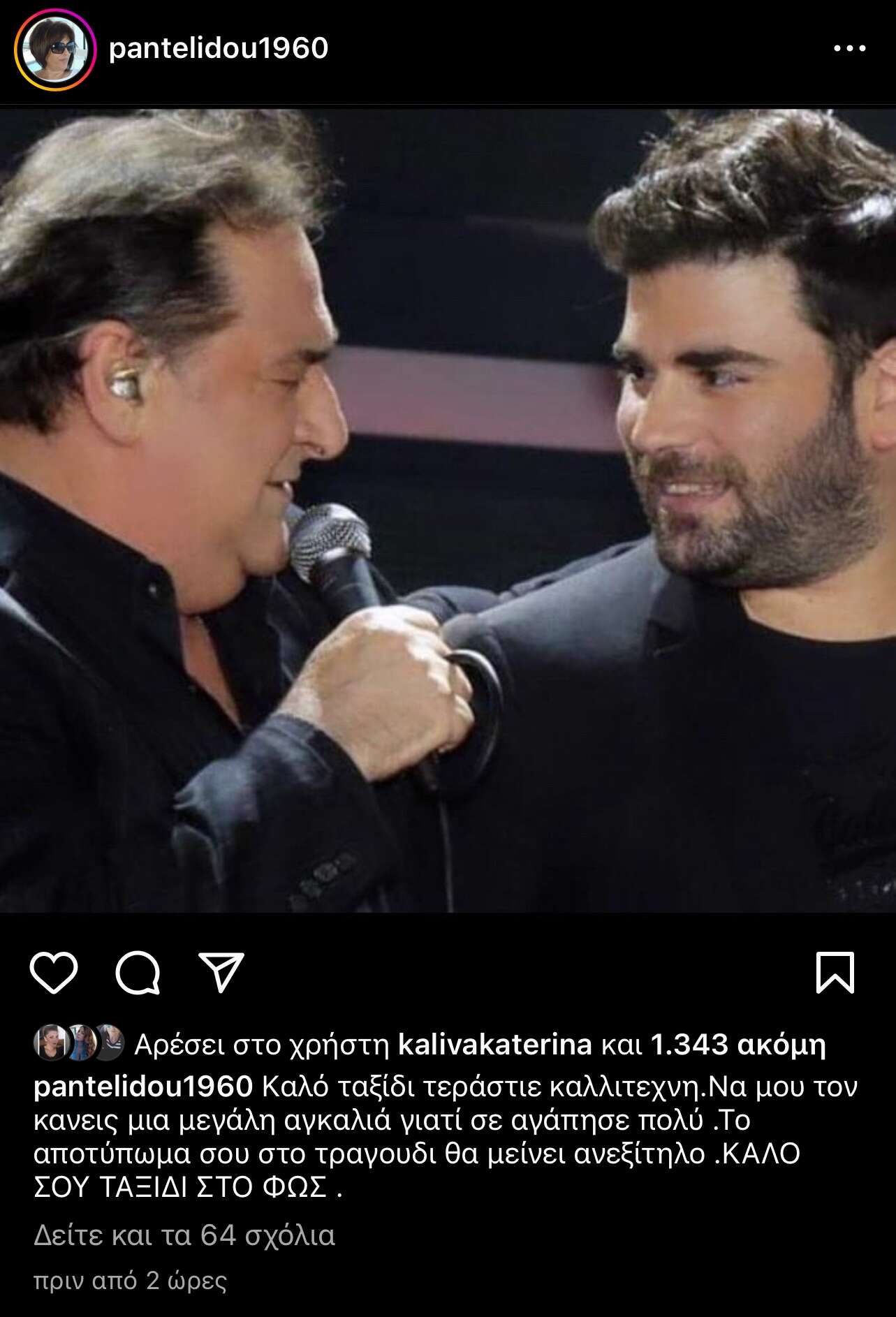Open comments via the speech bubble icon

[x=138, y=973]
